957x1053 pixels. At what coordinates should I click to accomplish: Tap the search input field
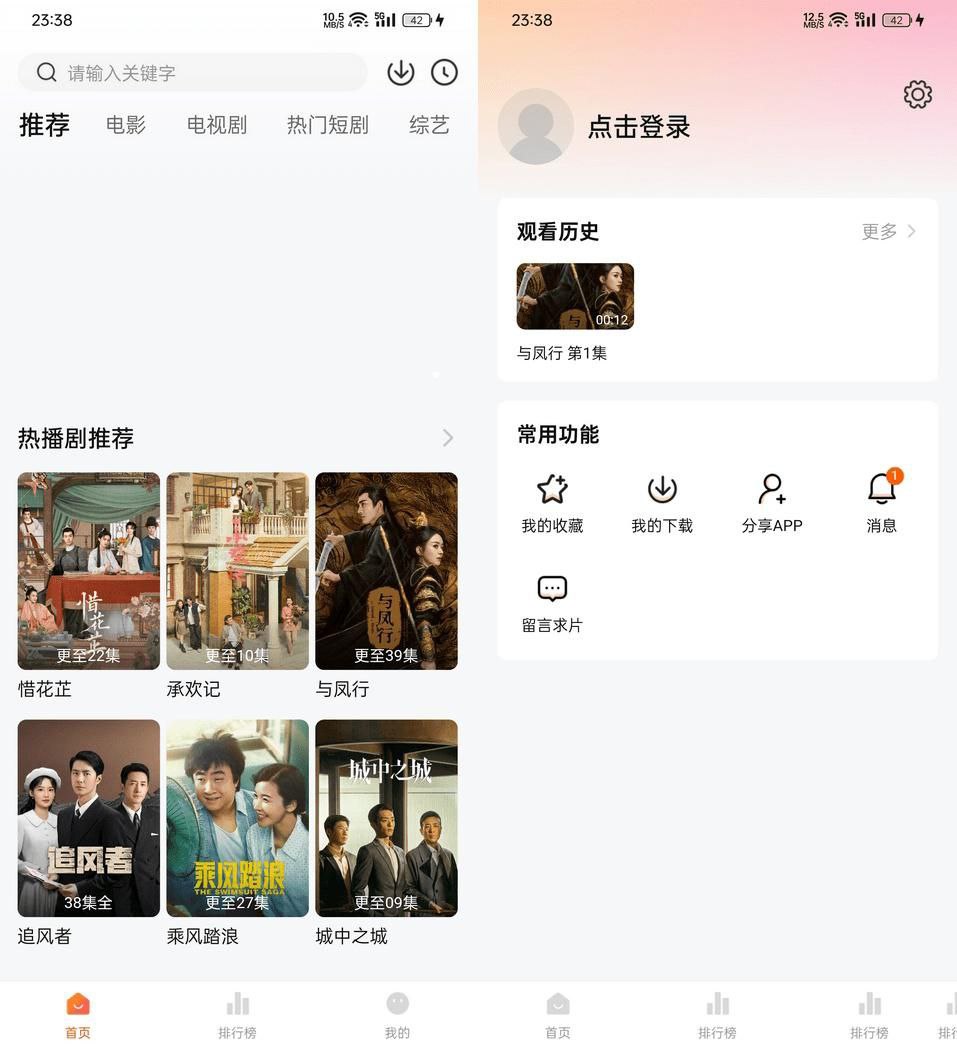pos(192,72)
